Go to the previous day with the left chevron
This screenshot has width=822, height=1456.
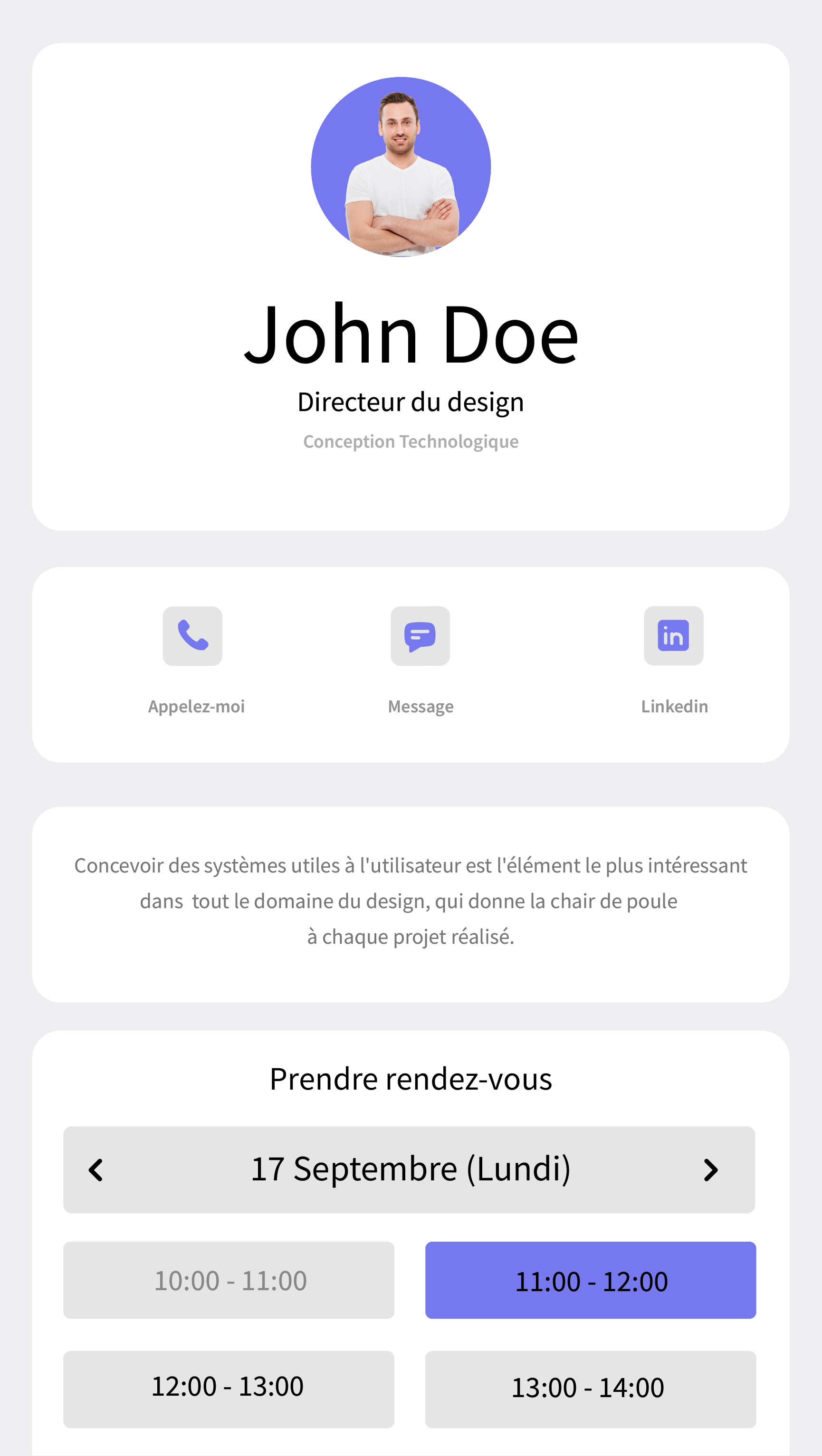coord(96,1170)
